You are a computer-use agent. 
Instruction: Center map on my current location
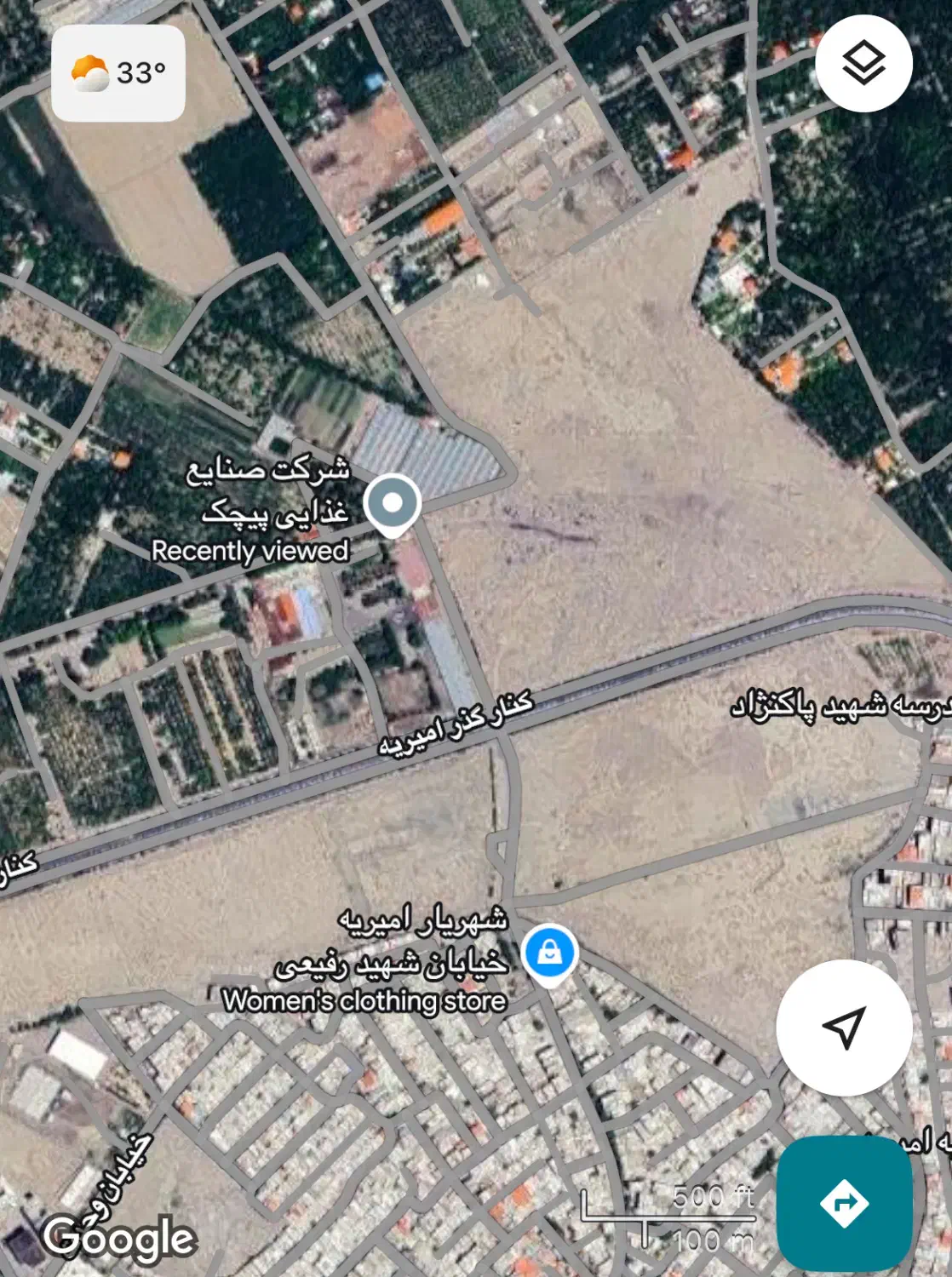[844, 1027]
